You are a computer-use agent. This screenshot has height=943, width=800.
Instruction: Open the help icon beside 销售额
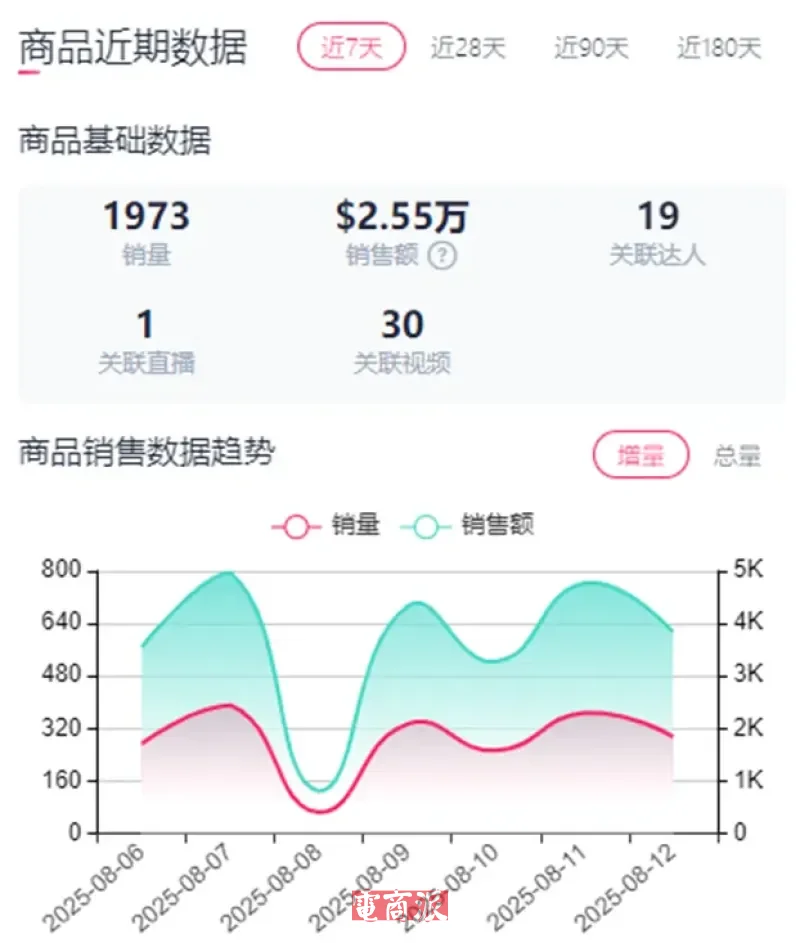coord(442,256)
